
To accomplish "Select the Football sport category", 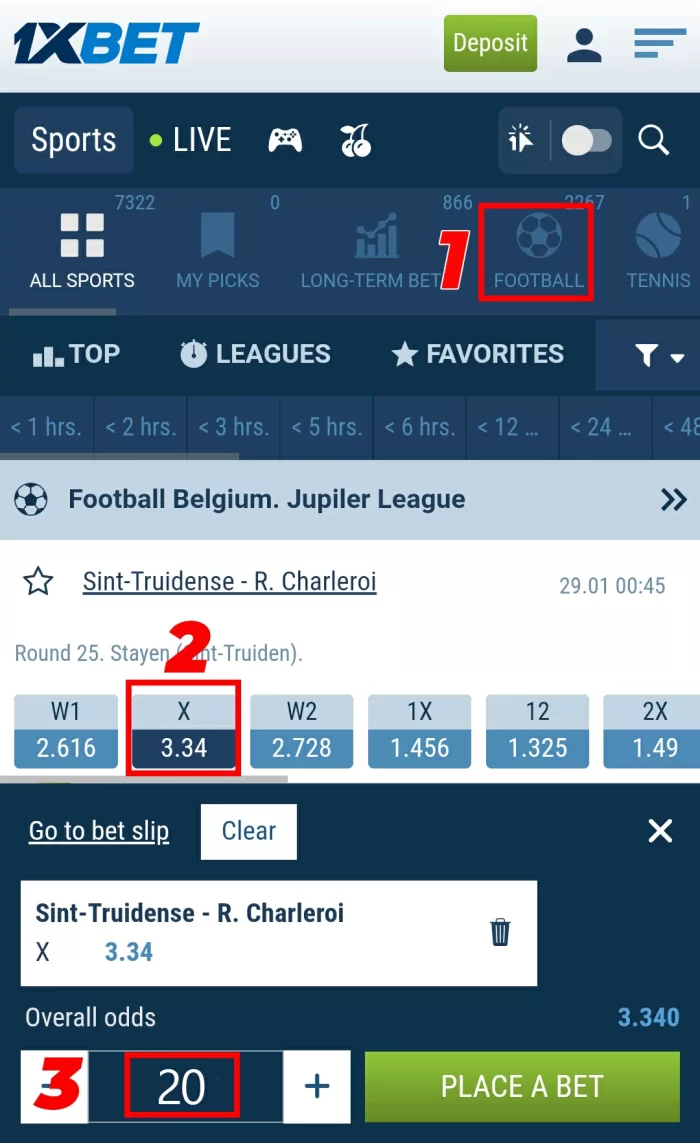I will point(539,251).
